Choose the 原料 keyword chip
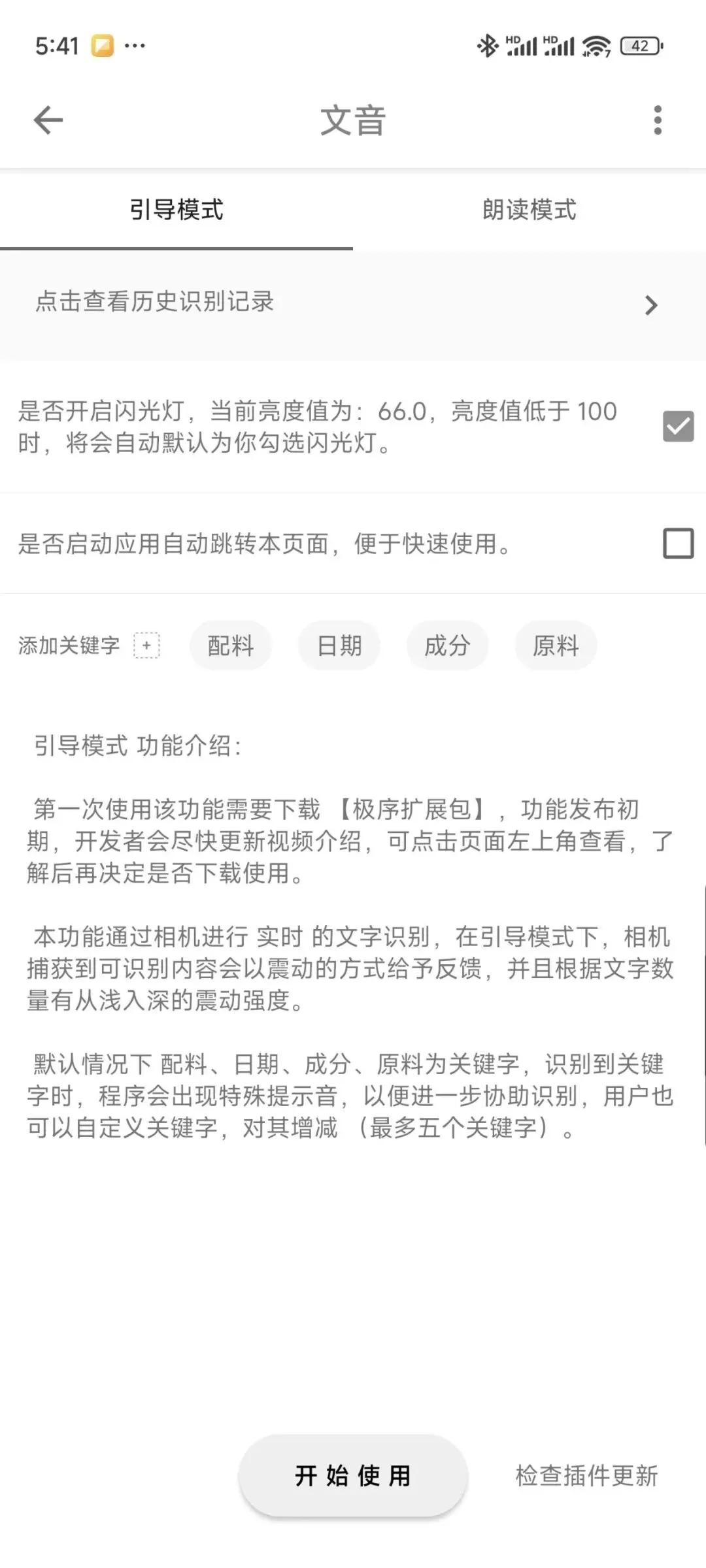706x1568 pixels. click(x=556, y=645)
